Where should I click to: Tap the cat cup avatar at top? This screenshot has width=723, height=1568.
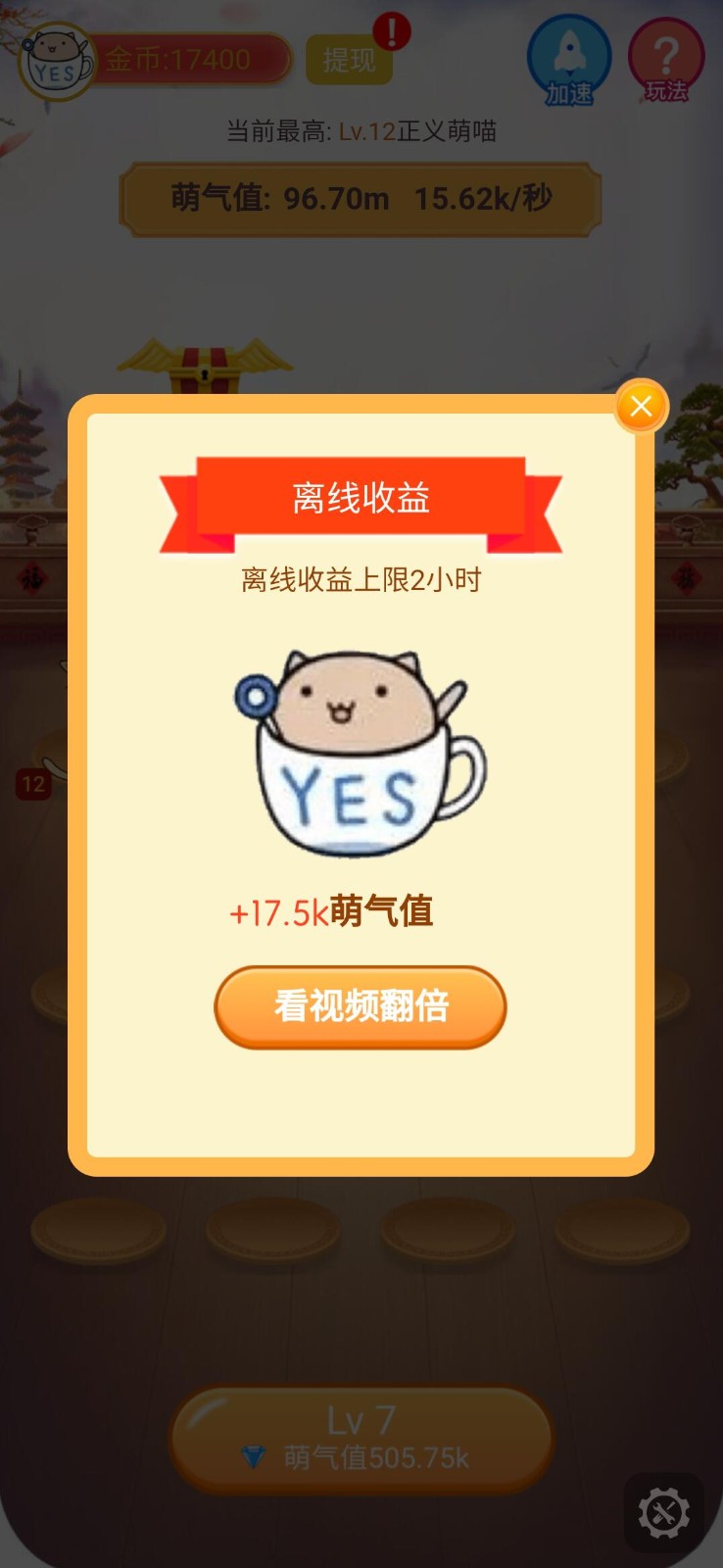click(x=57, y=62)
